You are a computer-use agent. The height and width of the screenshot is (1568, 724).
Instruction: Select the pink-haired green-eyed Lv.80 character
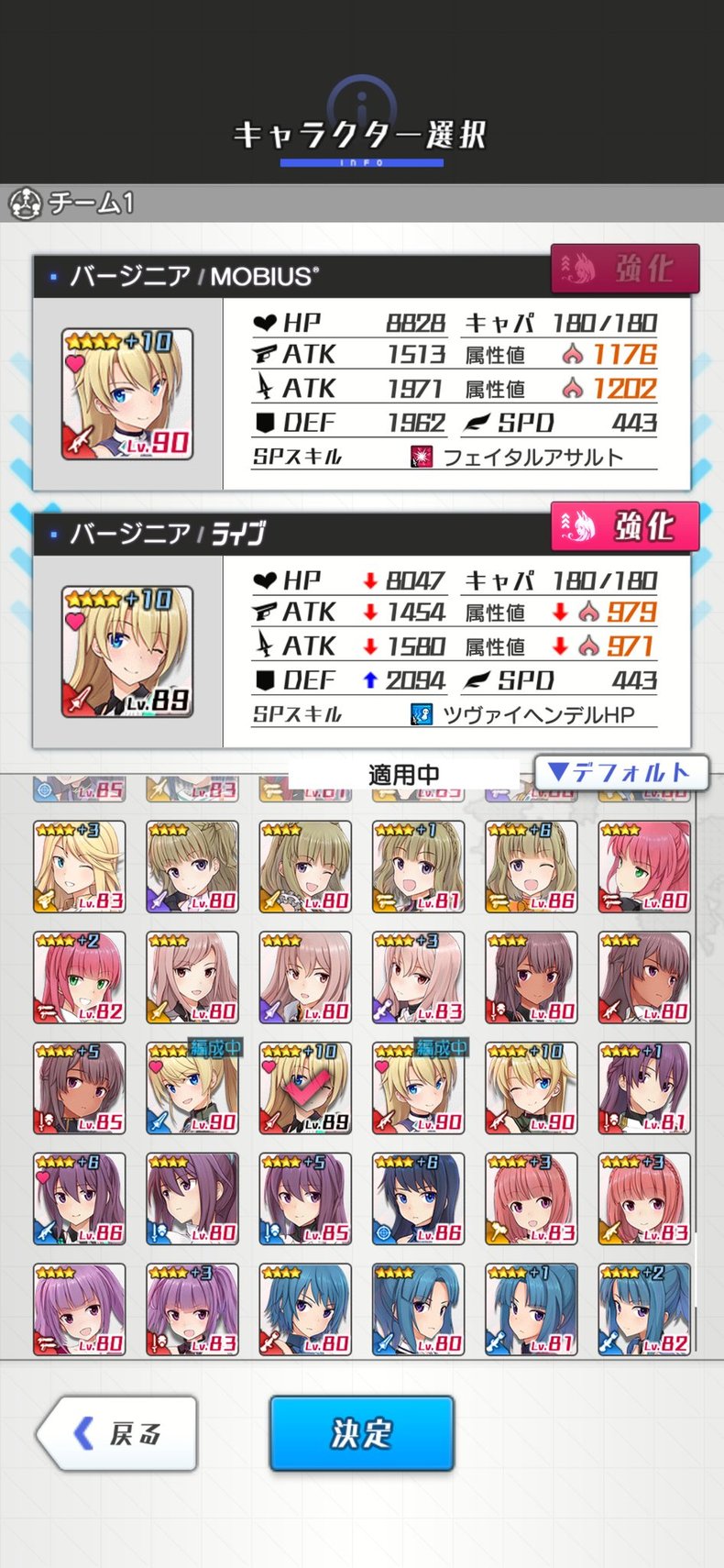(x=643, y=866)
